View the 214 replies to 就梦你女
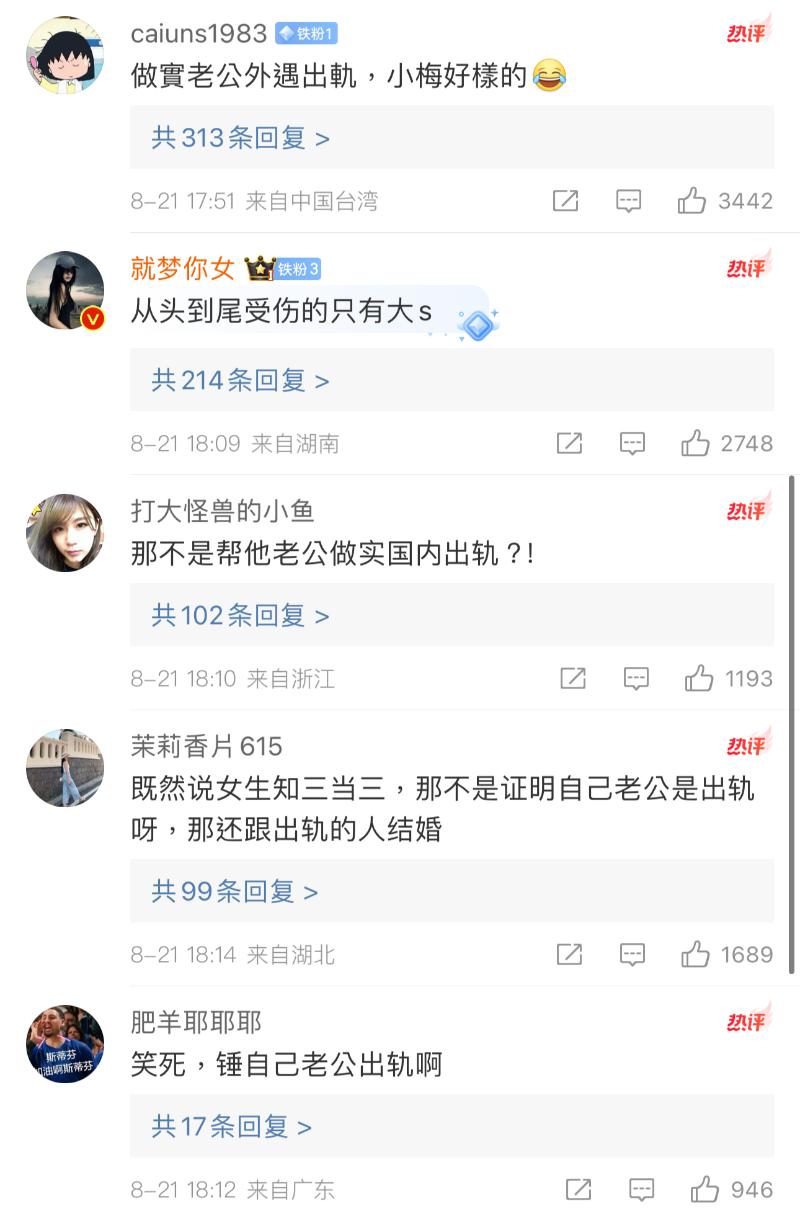 click(240, 381)
